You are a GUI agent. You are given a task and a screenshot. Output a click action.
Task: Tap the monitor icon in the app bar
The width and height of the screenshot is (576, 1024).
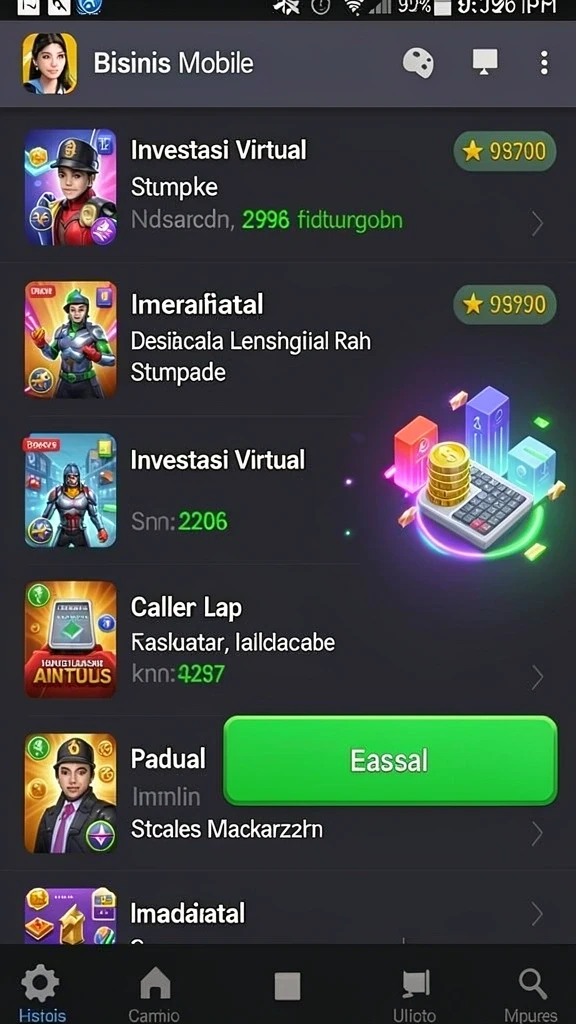(x=485, y=63)
